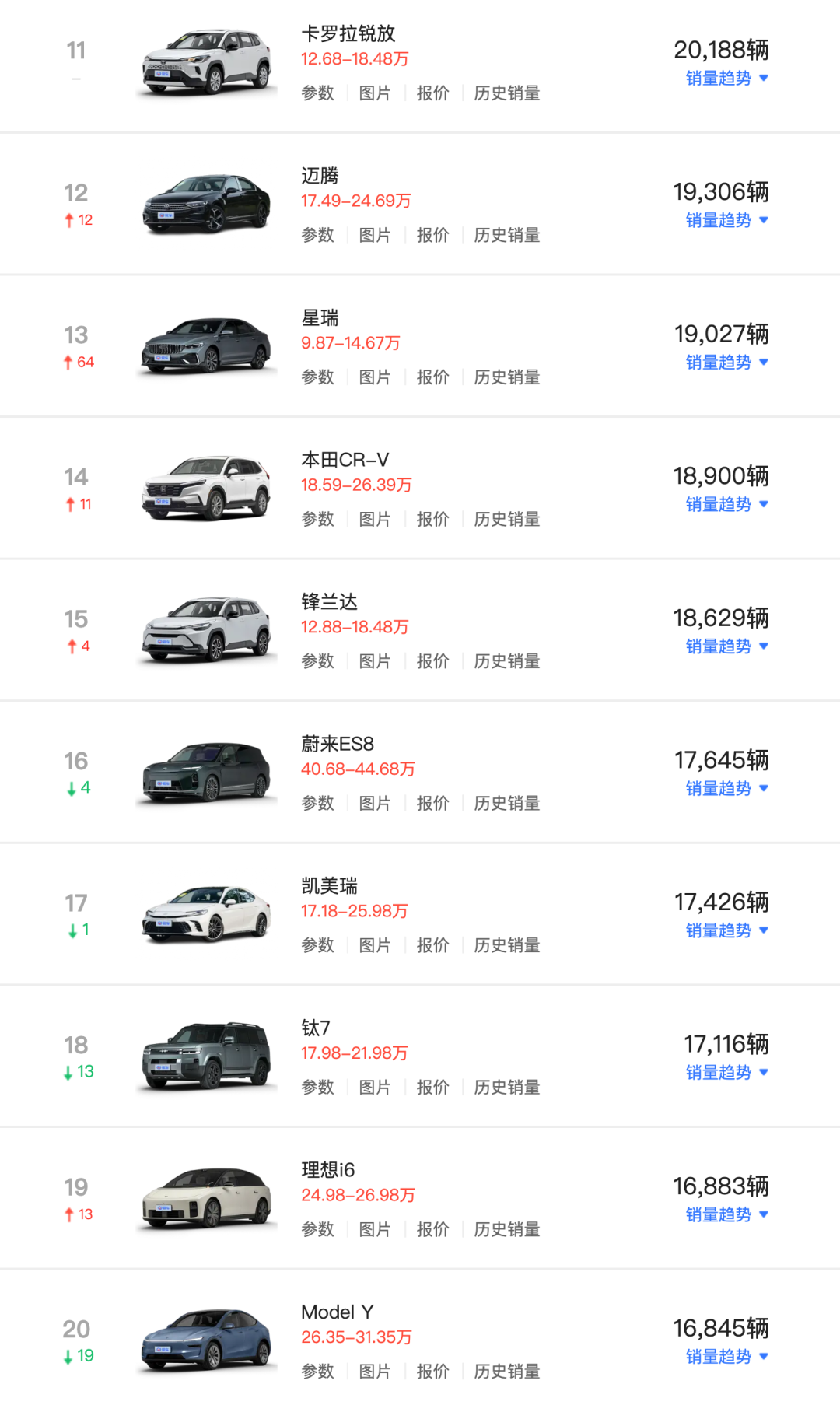Show 销量趋势 for 钛7
The height and width of the screenshot is (1405, 840).
[x=726, y=1073]
